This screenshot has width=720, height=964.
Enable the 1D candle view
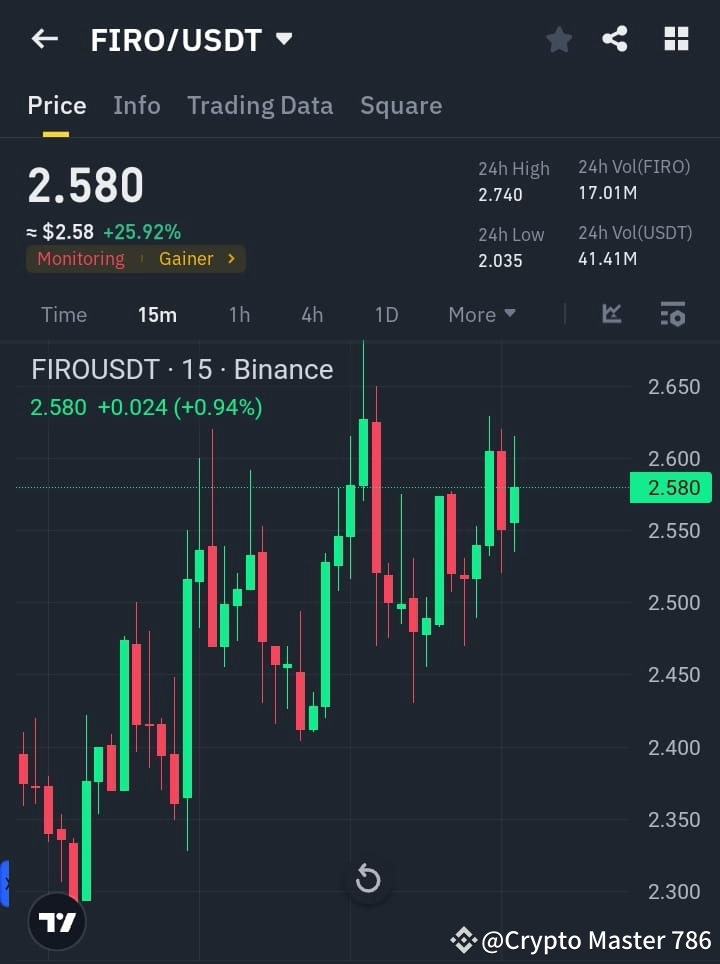point(386,314)
